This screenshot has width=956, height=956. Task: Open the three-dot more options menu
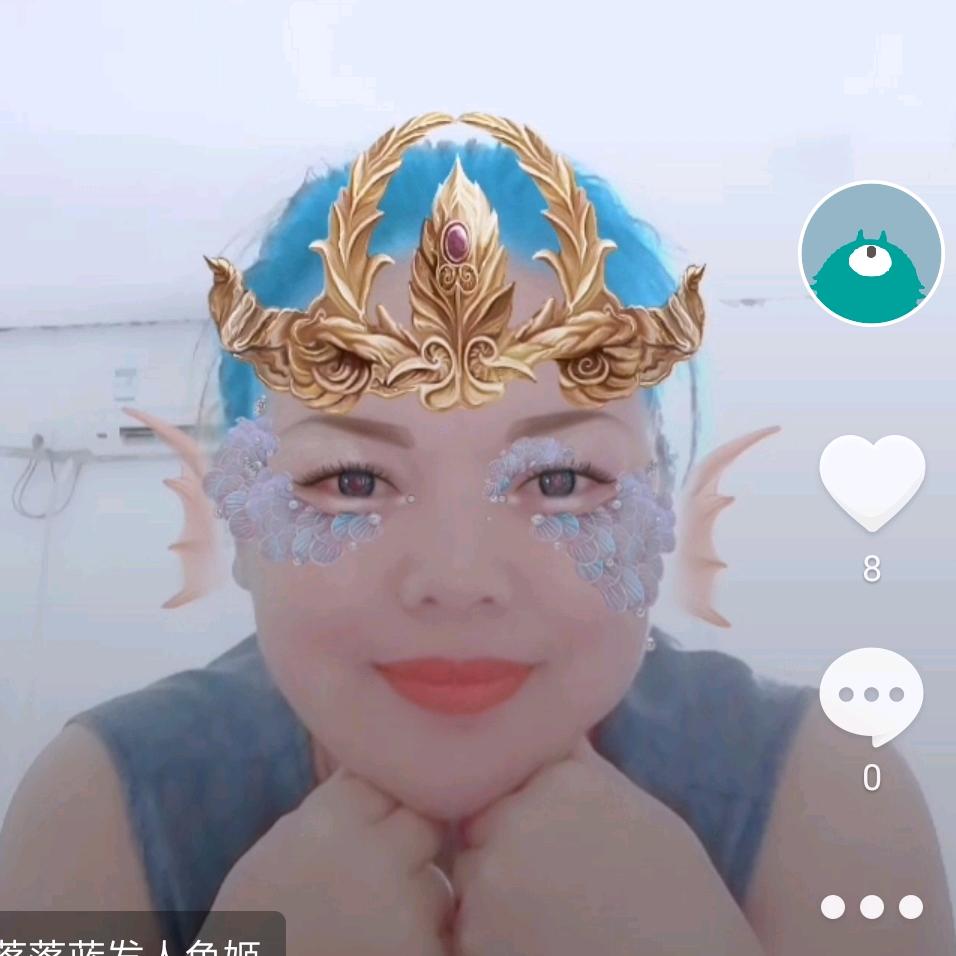871,907
